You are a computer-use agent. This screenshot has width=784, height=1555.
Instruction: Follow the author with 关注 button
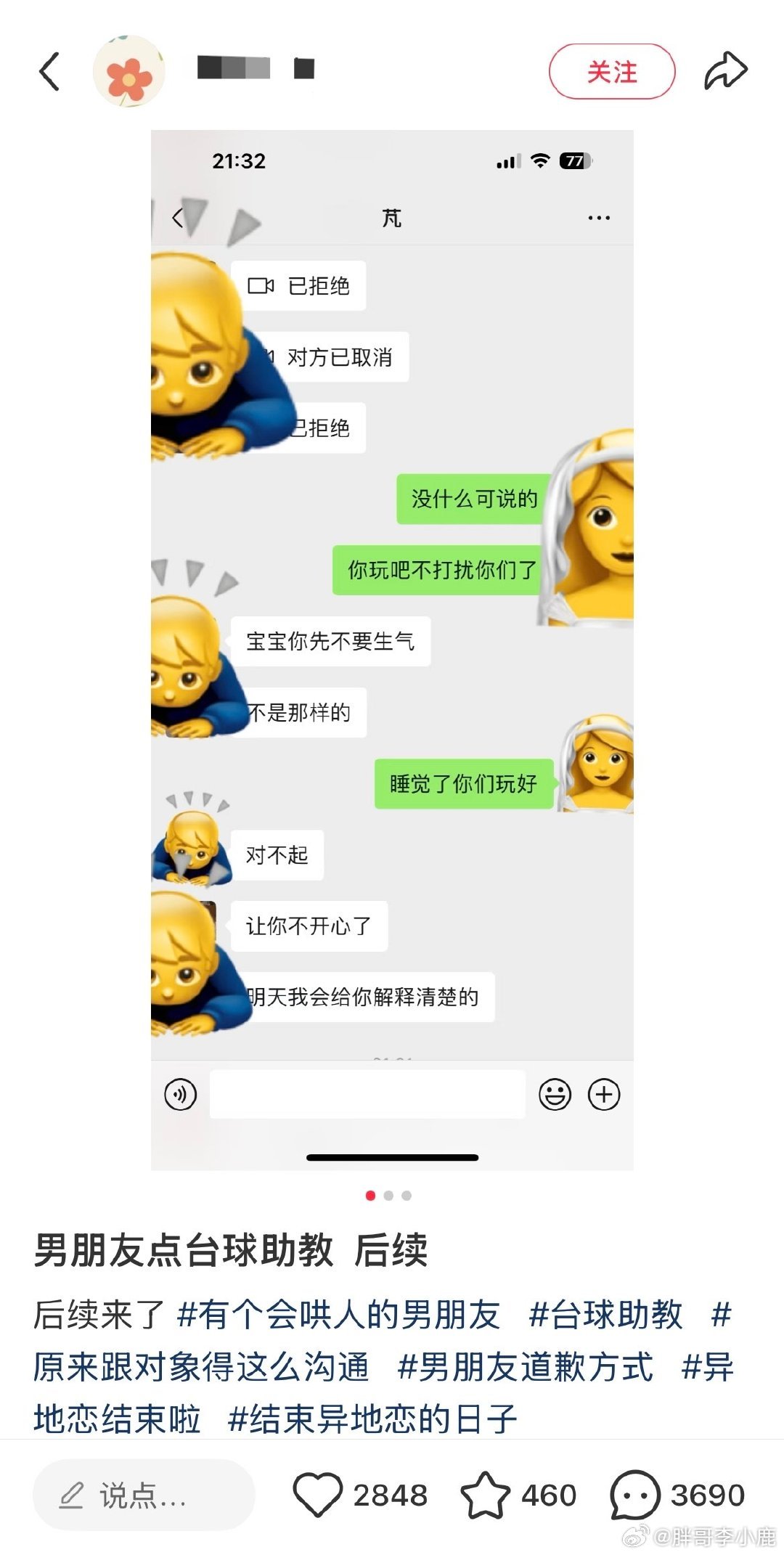[x=611, y=71]
